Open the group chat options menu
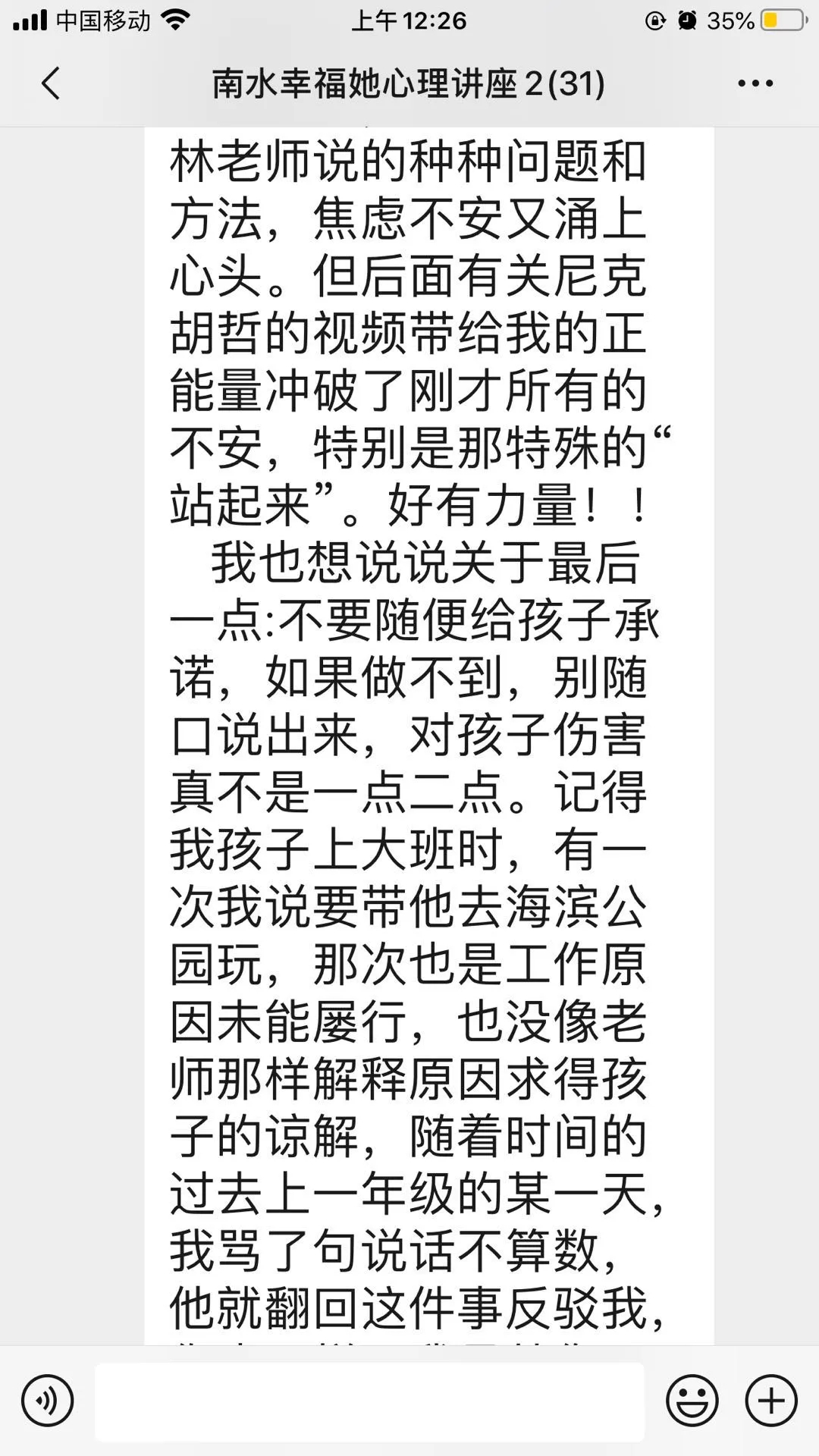Viewport: 819px width, 1456px height. click(755, 83)
